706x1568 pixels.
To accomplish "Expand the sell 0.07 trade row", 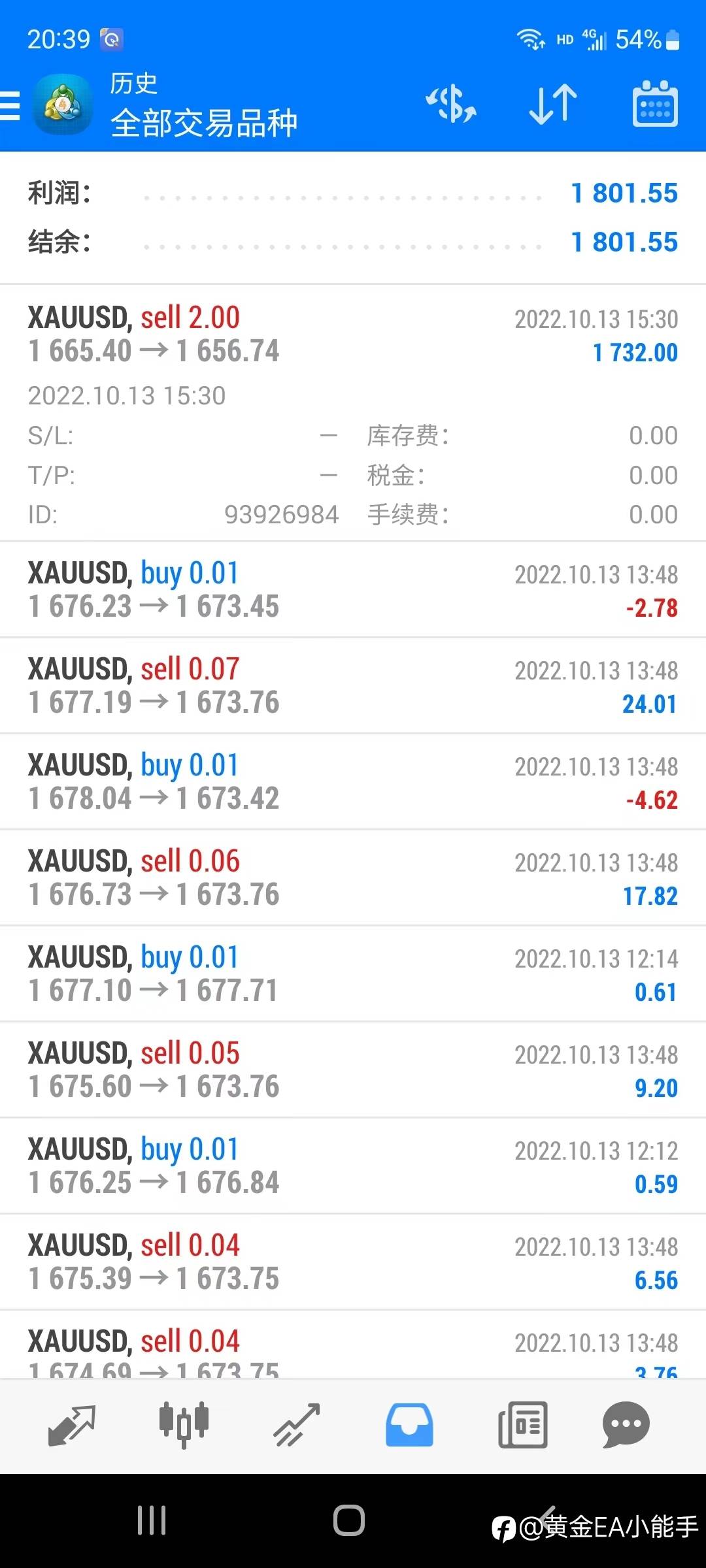I will click(353, 685).
